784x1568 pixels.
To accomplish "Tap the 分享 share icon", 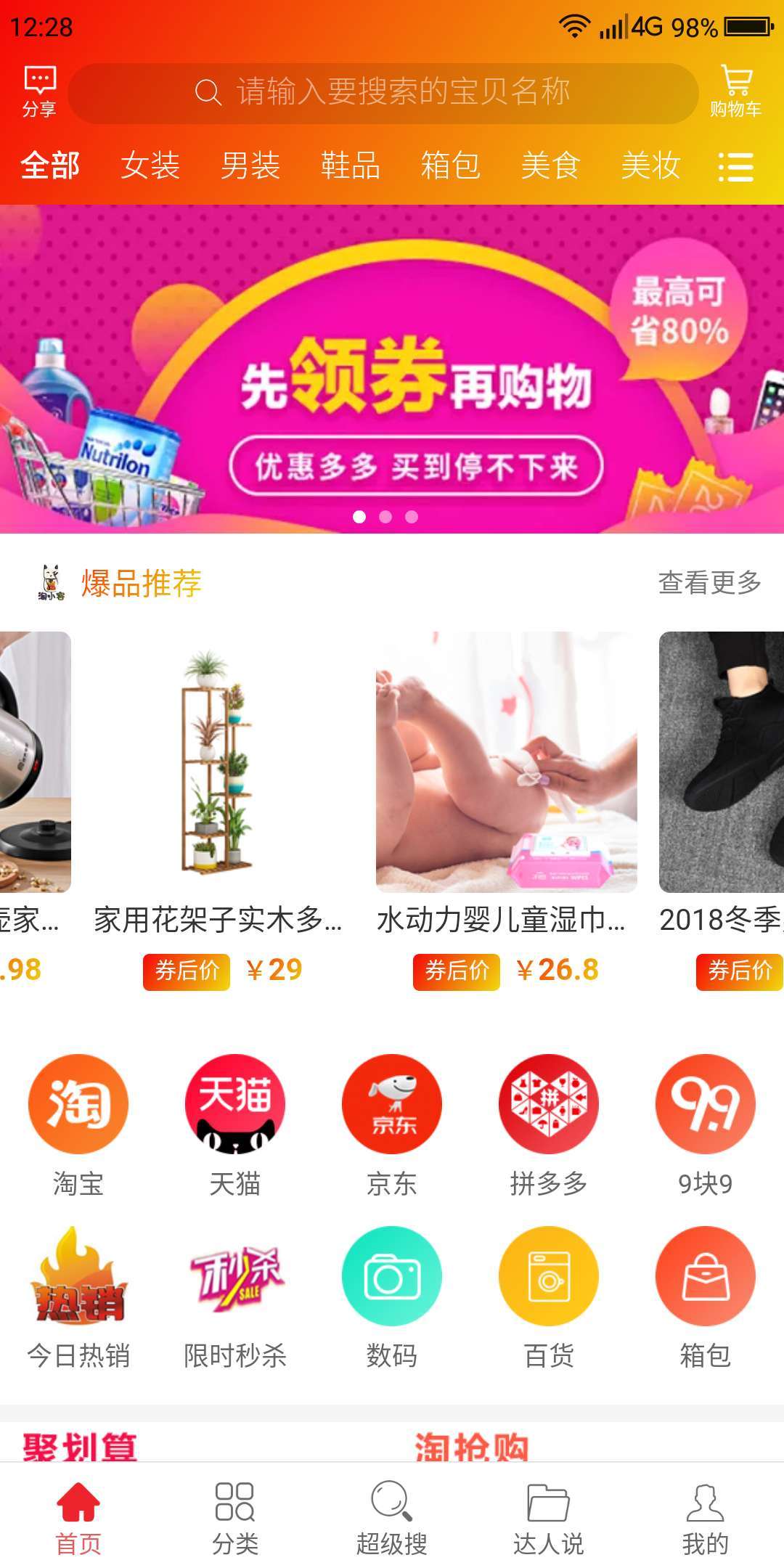I will point(39,92).
